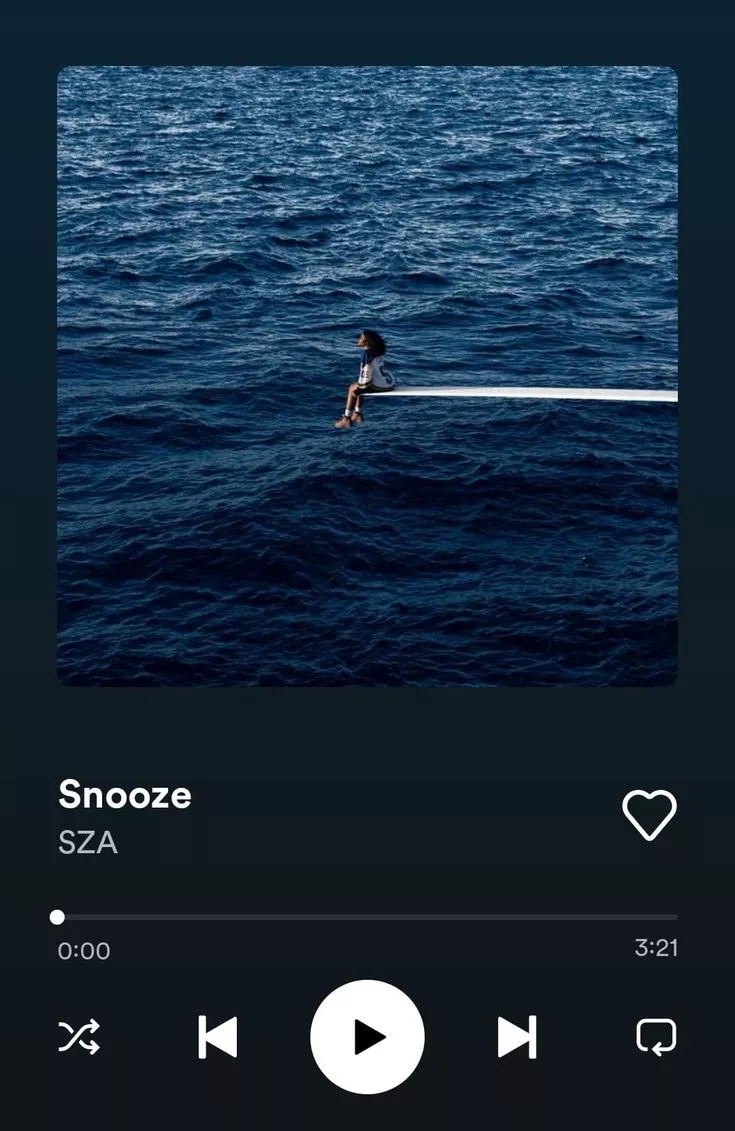Like Snooze with the heart icon
Screen dimensions: 735x1131
649,815
